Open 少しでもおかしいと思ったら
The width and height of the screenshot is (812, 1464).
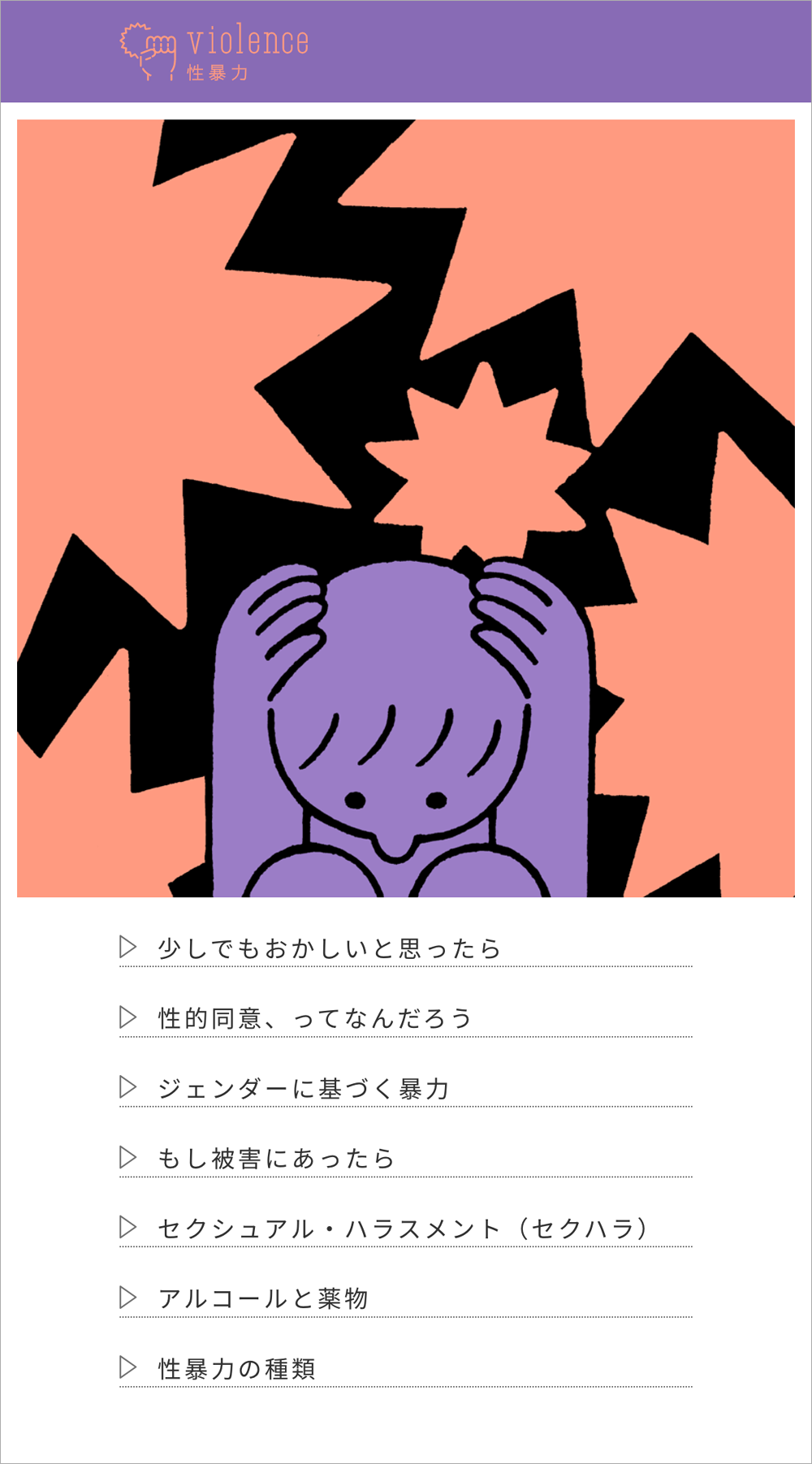point(329,948)
